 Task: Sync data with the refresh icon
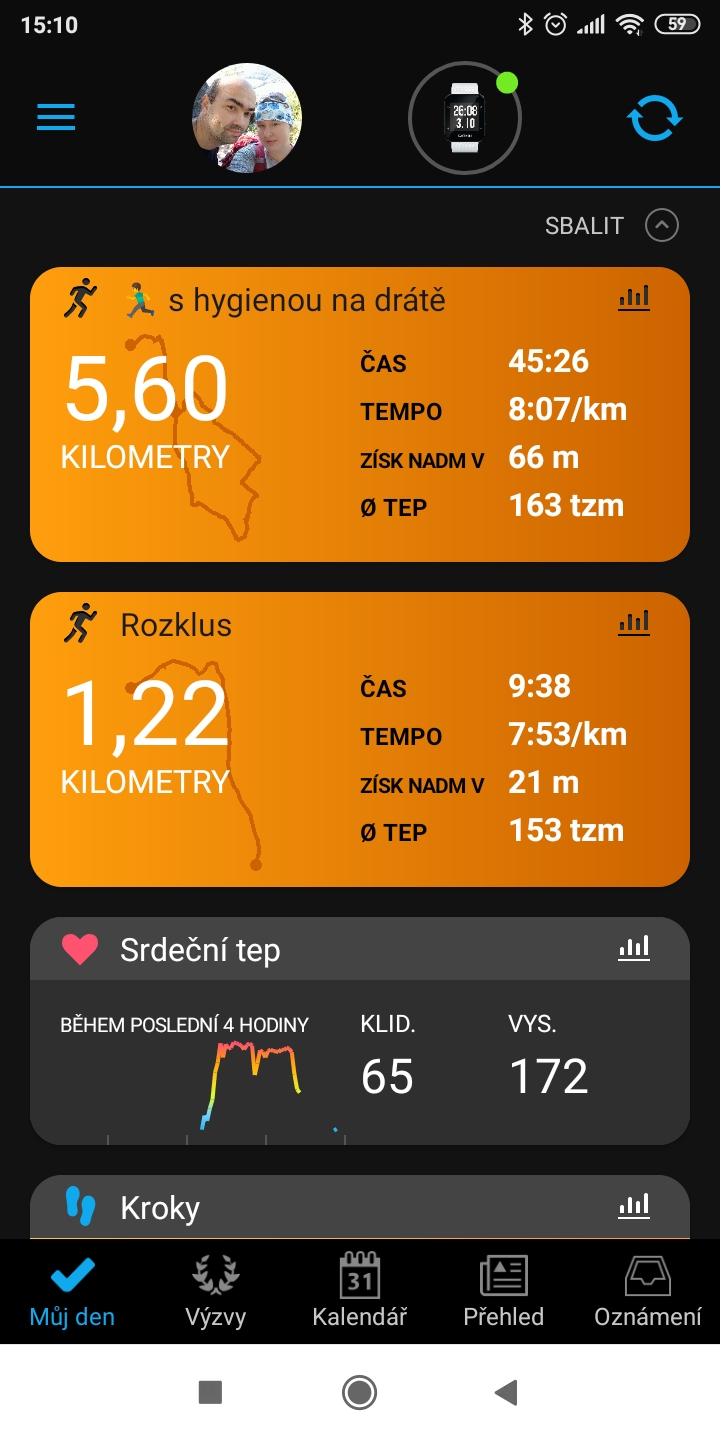tap(655, 118)
